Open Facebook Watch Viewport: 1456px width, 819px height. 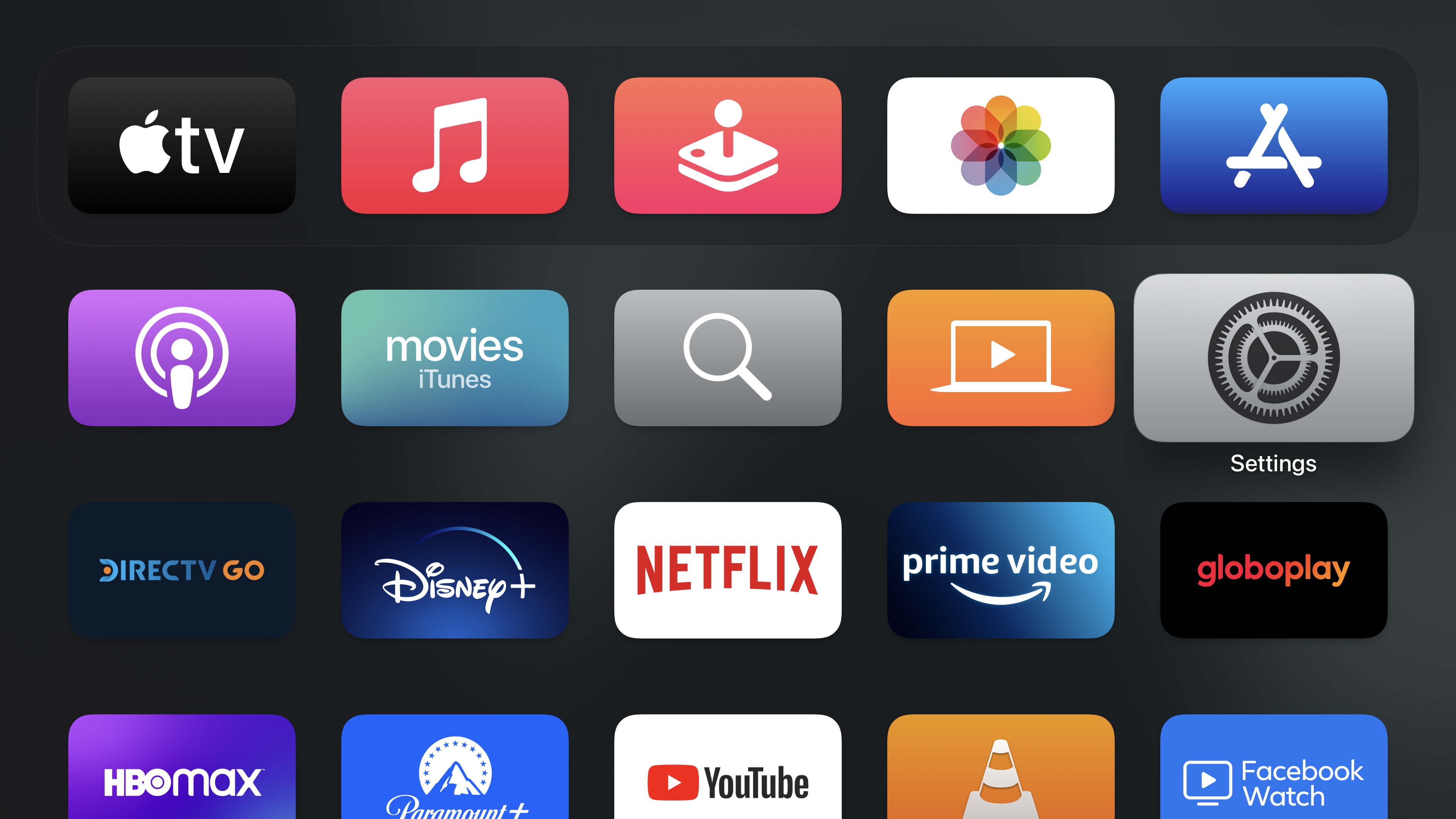coord(1274,774)
